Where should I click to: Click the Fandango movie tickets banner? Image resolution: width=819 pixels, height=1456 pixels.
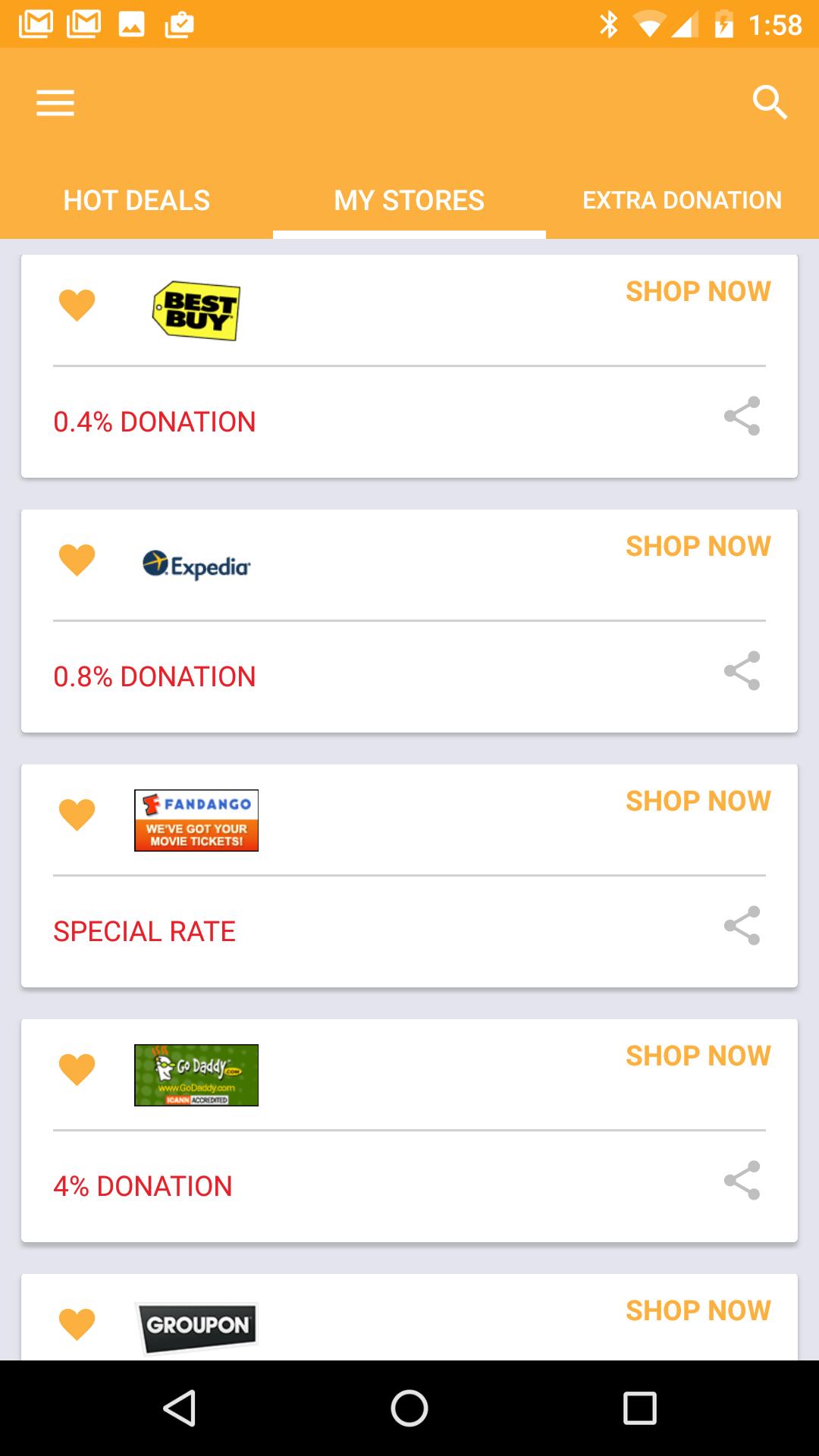(x=196, y=819)
